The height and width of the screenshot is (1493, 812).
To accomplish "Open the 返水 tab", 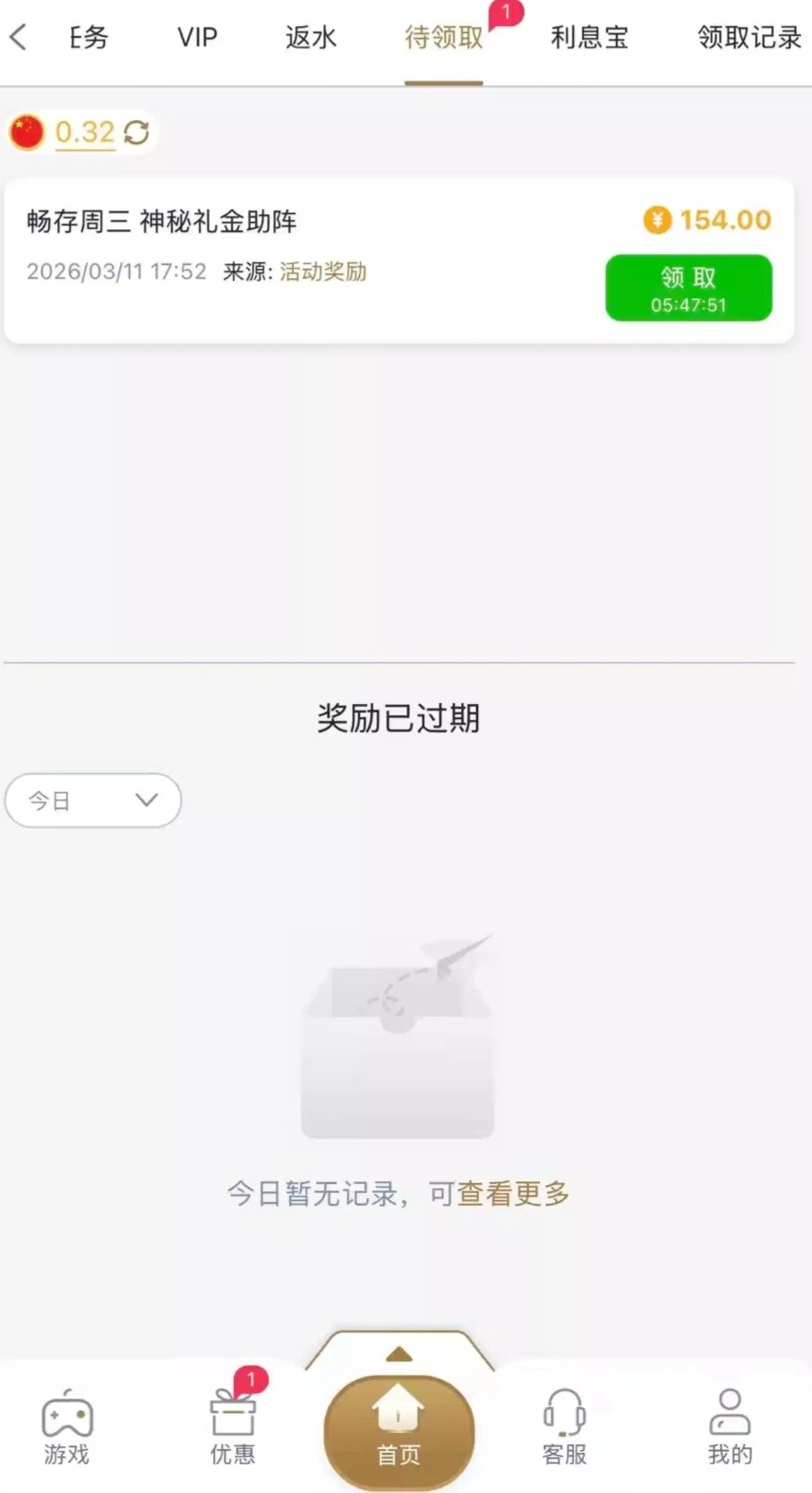I will [x=311, y=38].
